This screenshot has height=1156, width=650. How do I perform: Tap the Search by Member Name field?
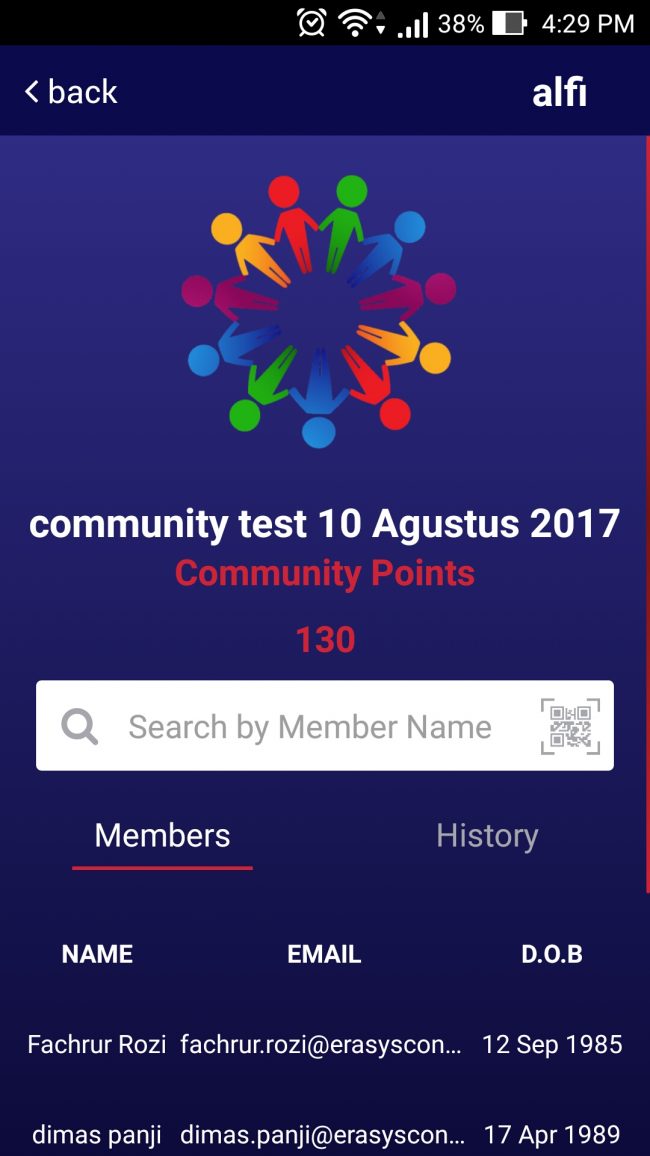[x=310, y=727]
